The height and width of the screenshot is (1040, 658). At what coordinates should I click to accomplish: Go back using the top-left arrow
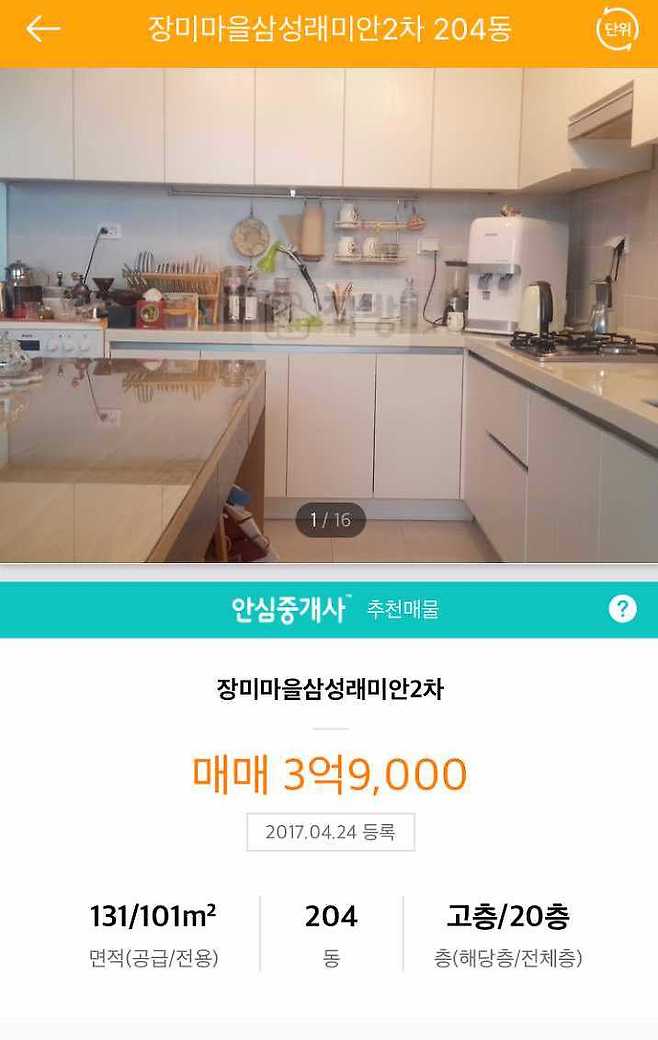(x=42, y=30)
